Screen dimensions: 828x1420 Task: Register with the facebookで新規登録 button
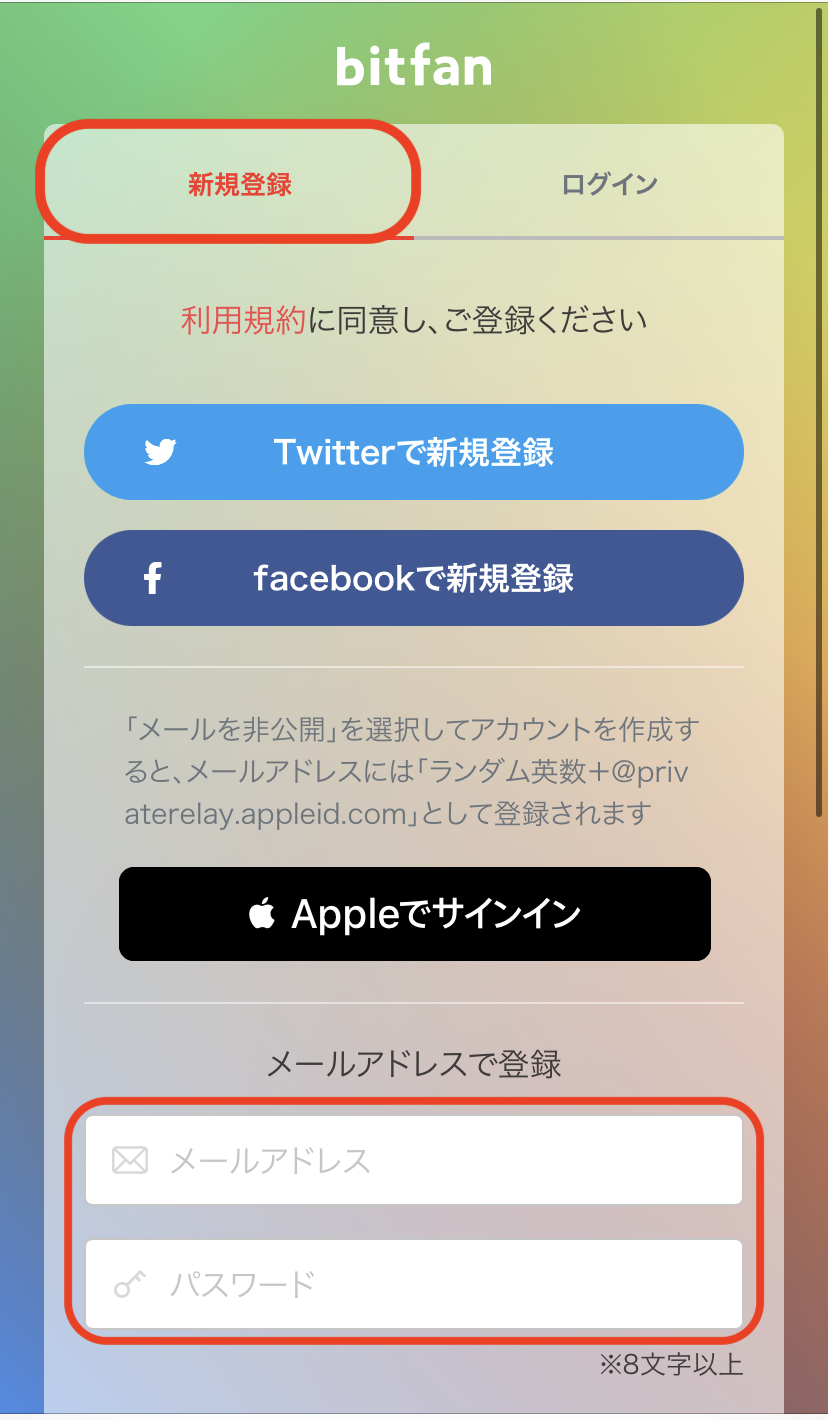point(414,578)
